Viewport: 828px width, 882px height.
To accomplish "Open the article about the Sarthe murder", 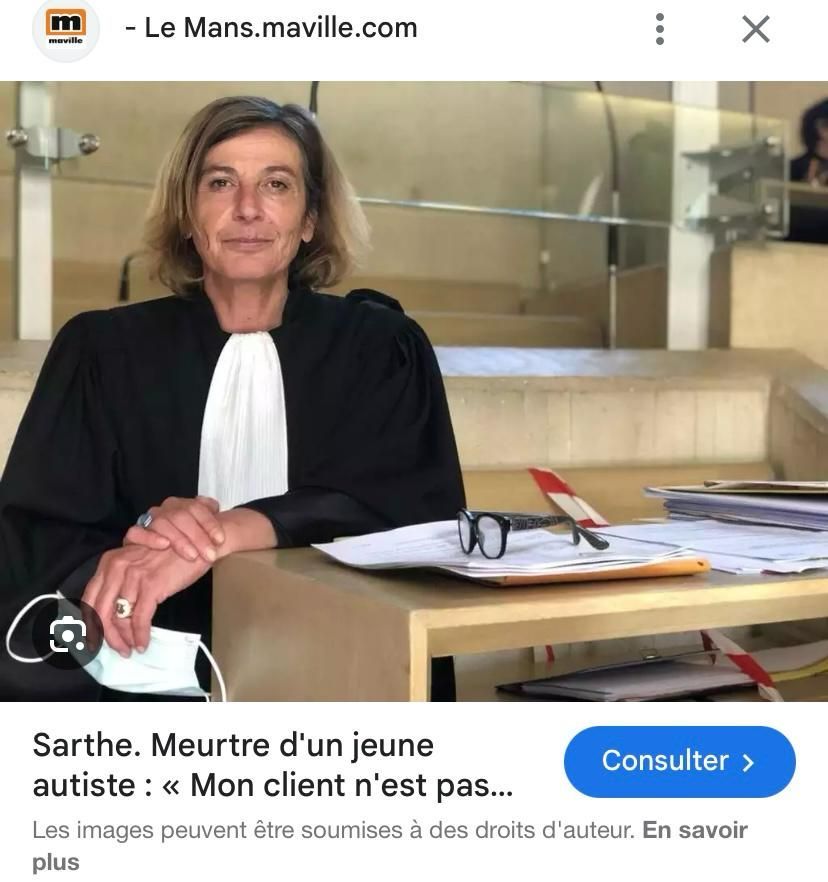I will (680, 761).
